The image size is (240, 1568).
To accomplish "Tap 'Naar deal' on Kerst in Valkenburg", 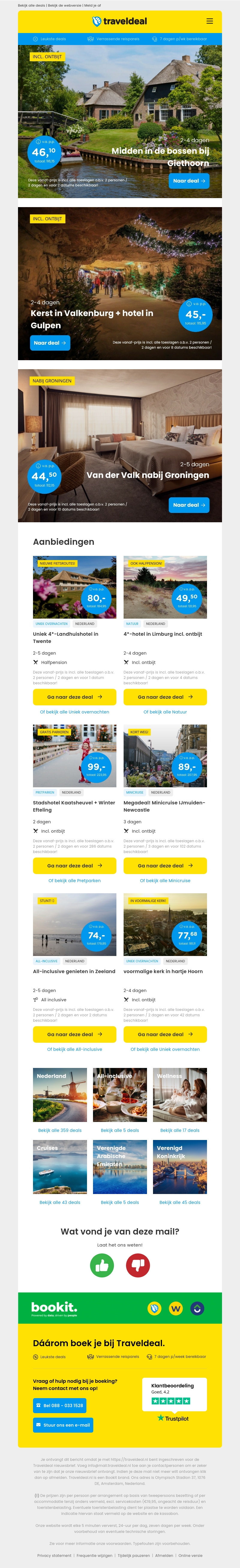I will coord(50,343).
